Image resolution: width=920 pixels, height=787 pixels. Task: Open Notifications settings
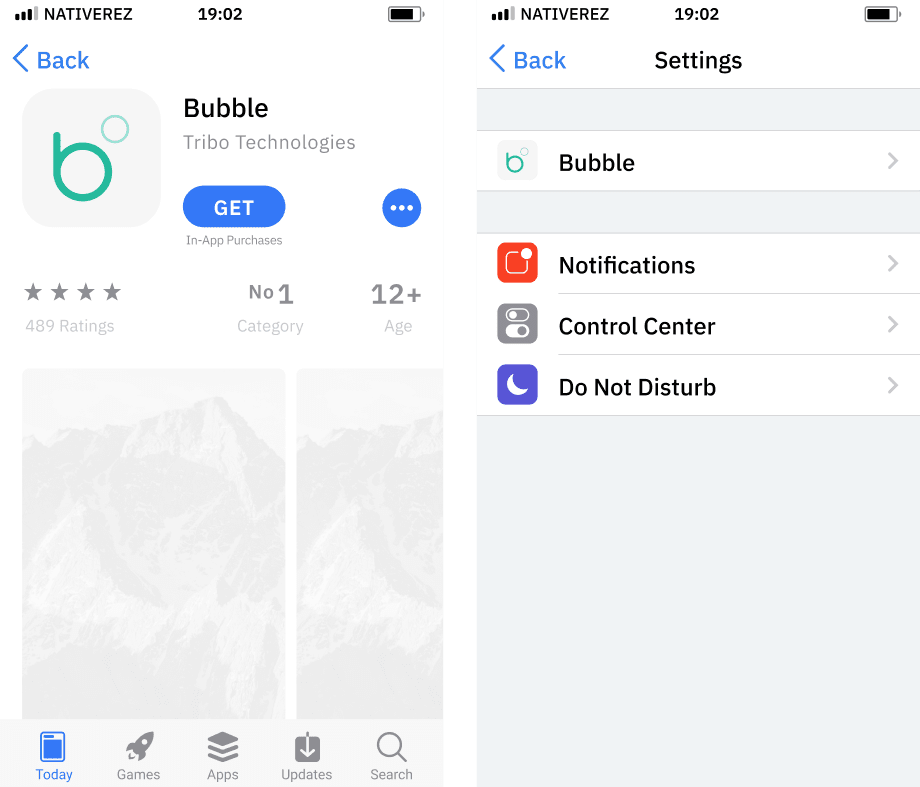(x=698, y=265)
